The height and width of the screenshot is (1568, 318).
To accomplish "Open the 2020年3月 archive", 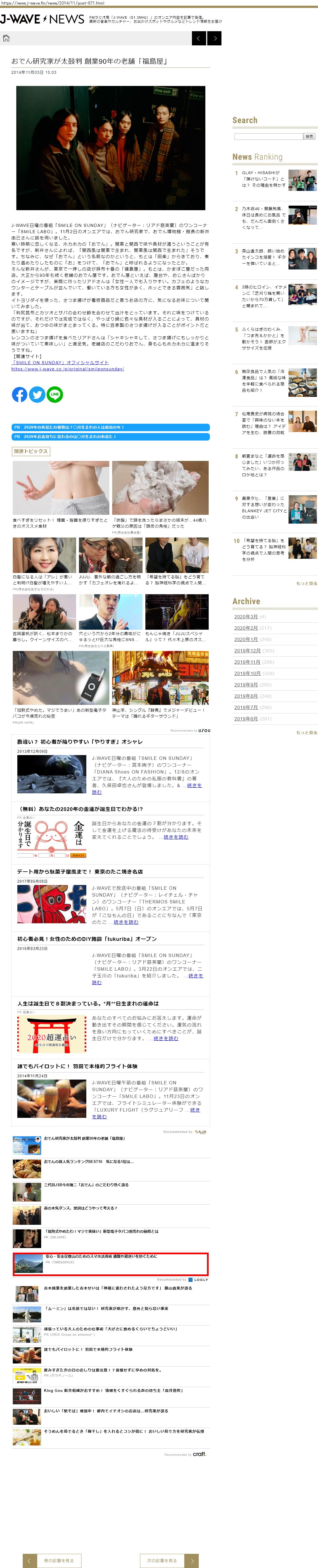I will click(x=246, y=617).
